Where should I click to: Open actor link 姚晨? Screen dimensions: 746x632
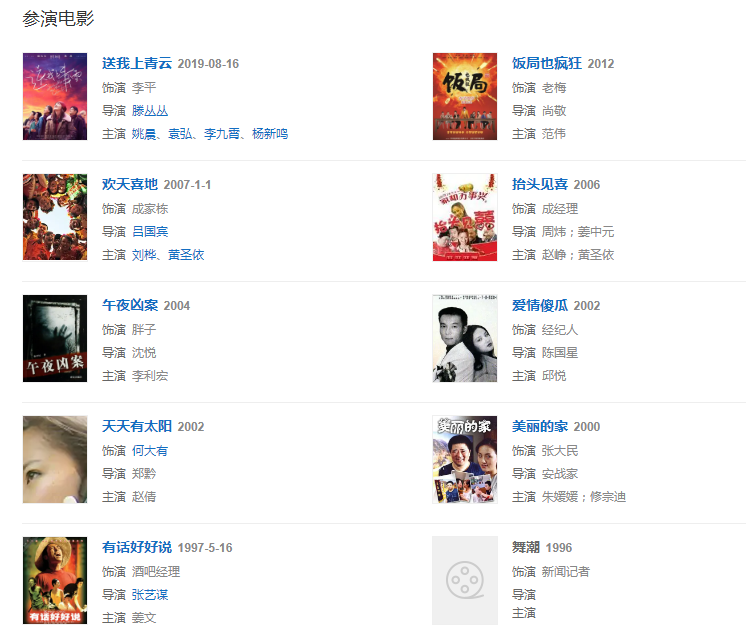[144, 133]
